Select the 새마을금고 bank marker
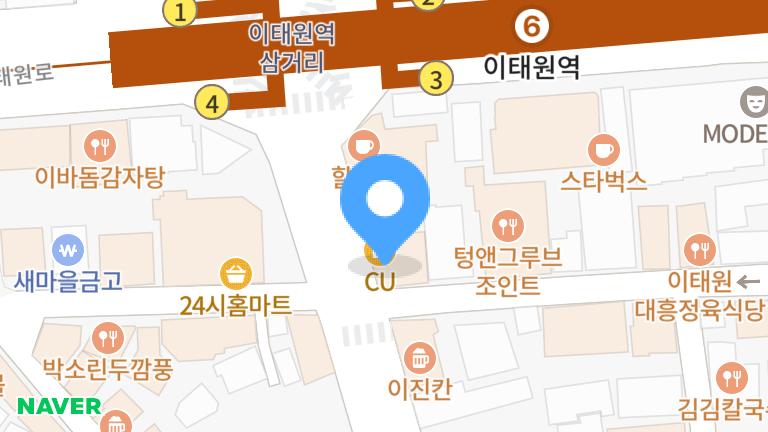Image resolution: width=768 pixels, height=432 pixels. [68, 249]
